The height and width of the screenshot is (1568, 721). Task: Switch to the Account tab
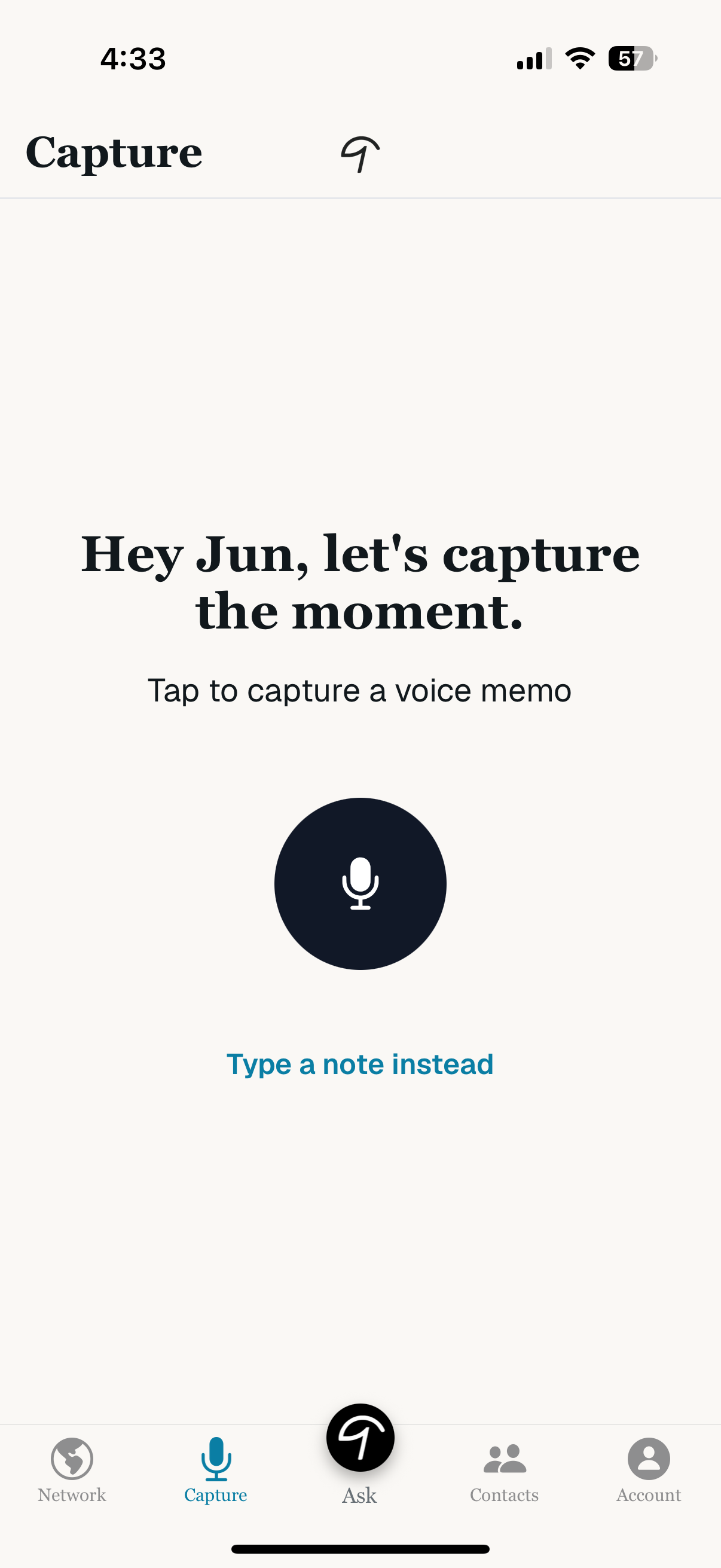[x=649, y=1494]
